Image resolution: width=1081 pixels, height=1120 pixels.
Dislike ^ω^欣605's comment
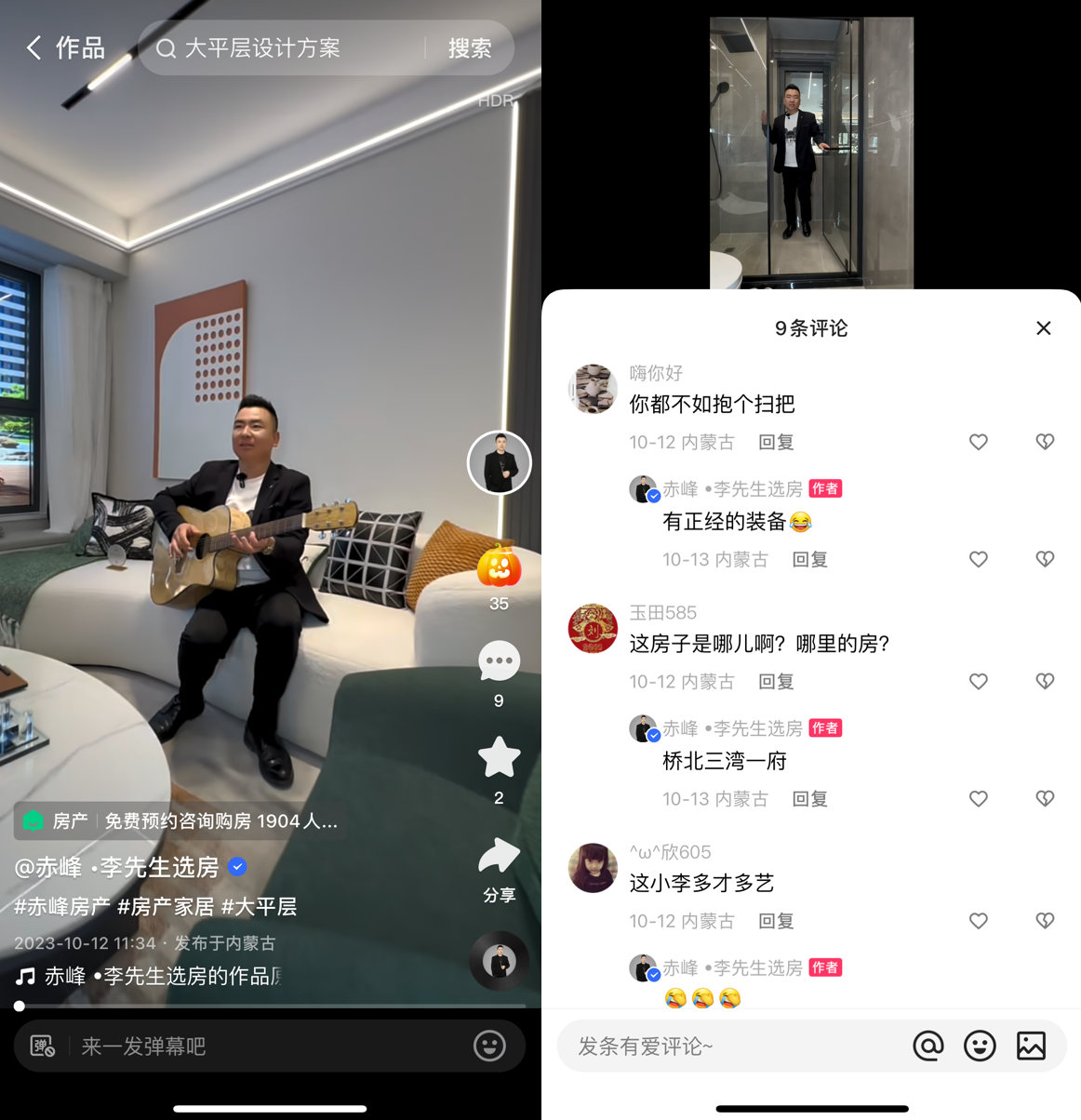(x=1045, y=921)
